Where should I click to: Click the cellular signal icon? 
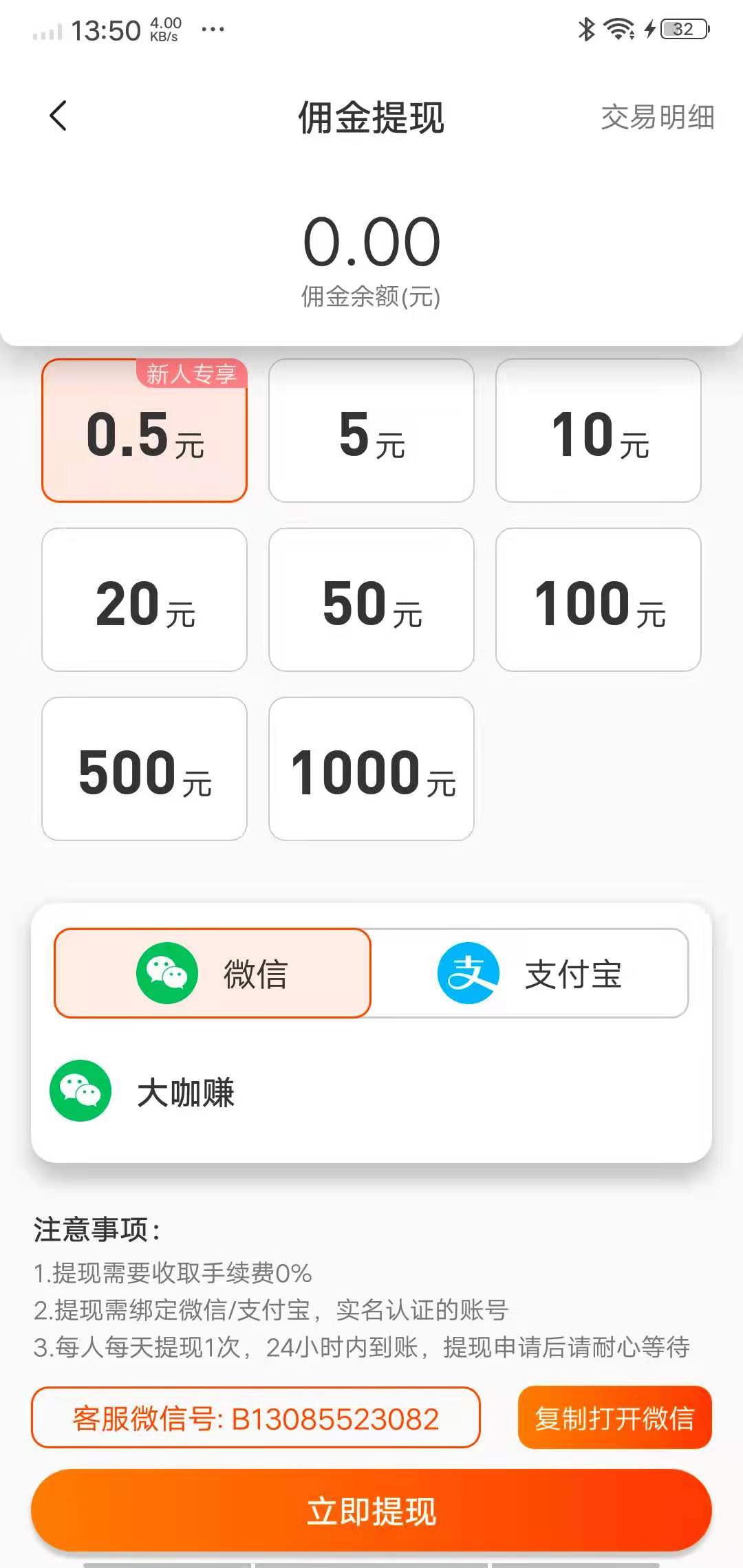(47, 31)
